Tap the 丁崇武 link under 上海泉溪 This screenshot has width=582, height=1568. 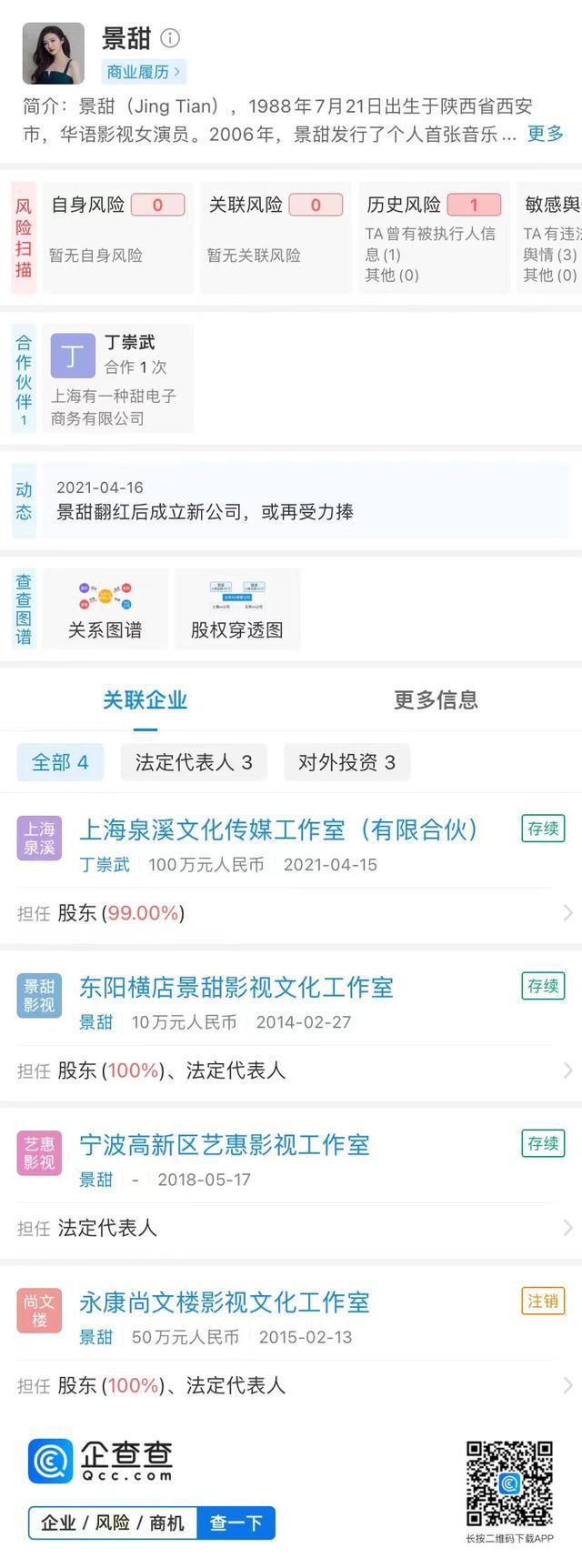105,865
